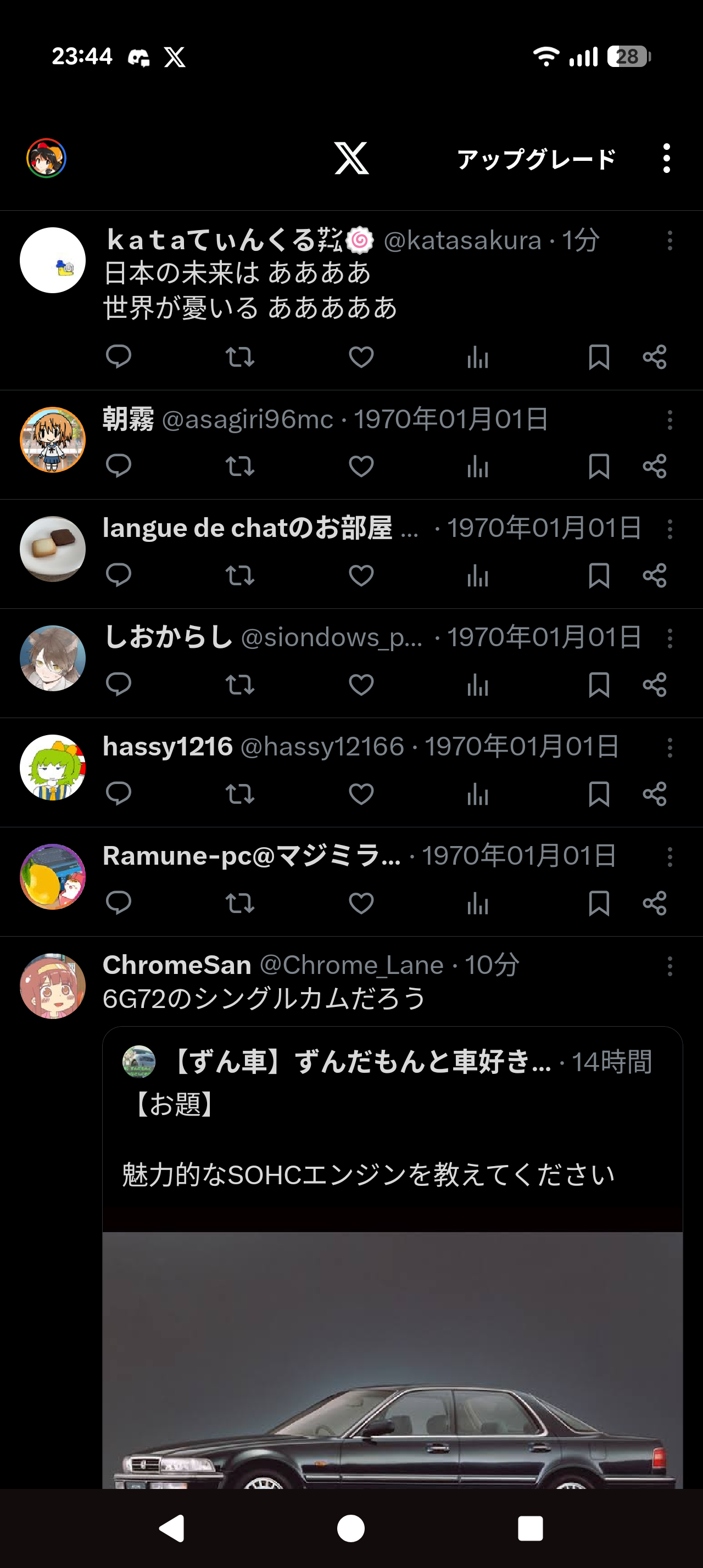Open the top bar overflow menu
The width and height of the screenshot is (703, 1568).
coord(667,158)
